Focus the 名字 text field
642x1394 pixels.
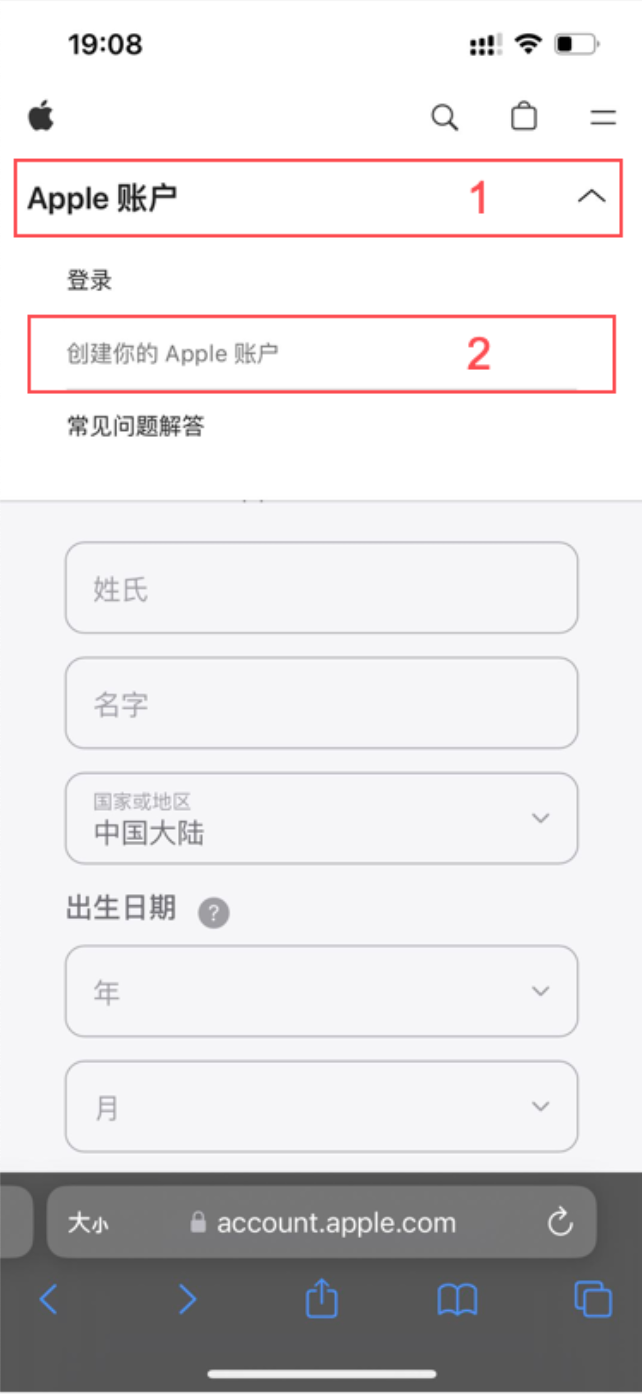[322, 703]
